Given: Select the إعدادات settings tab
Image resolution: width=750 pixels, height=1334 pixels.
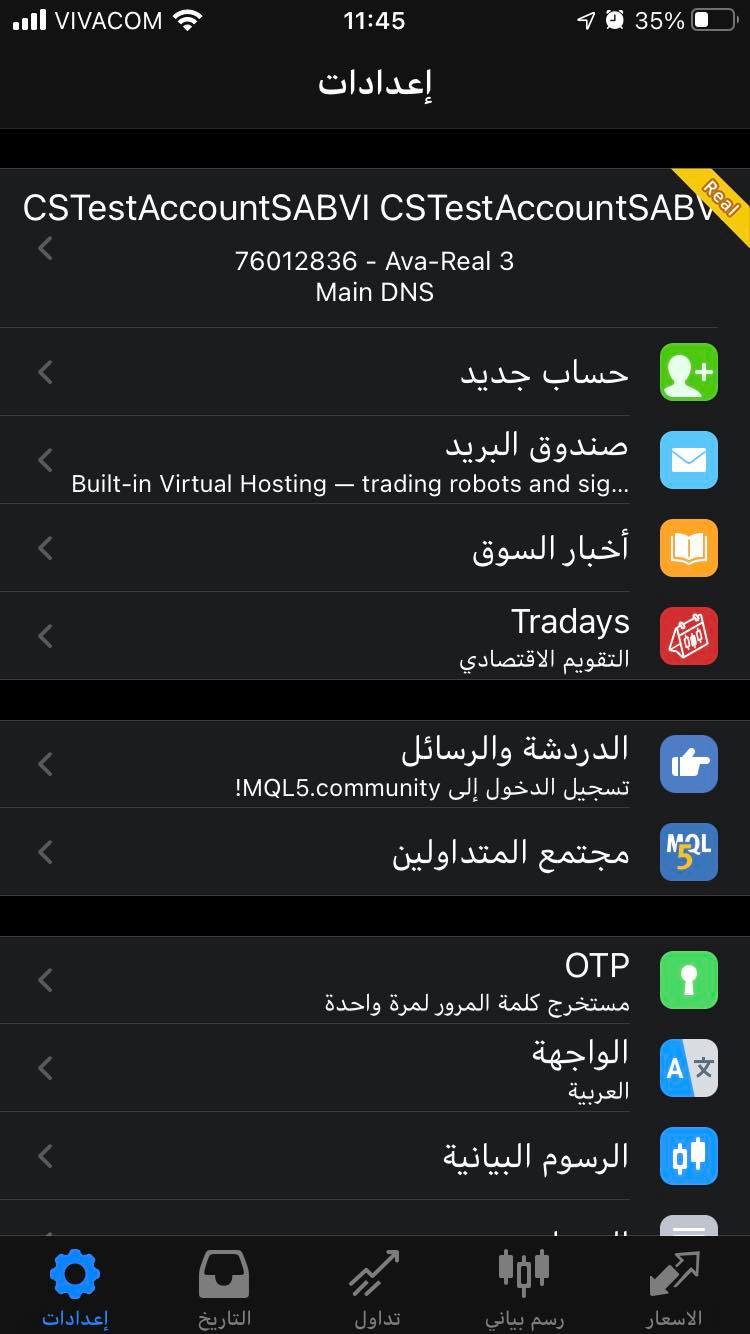Looking at the screenshot, I should pyautogui.click(x=75, y=1287).
